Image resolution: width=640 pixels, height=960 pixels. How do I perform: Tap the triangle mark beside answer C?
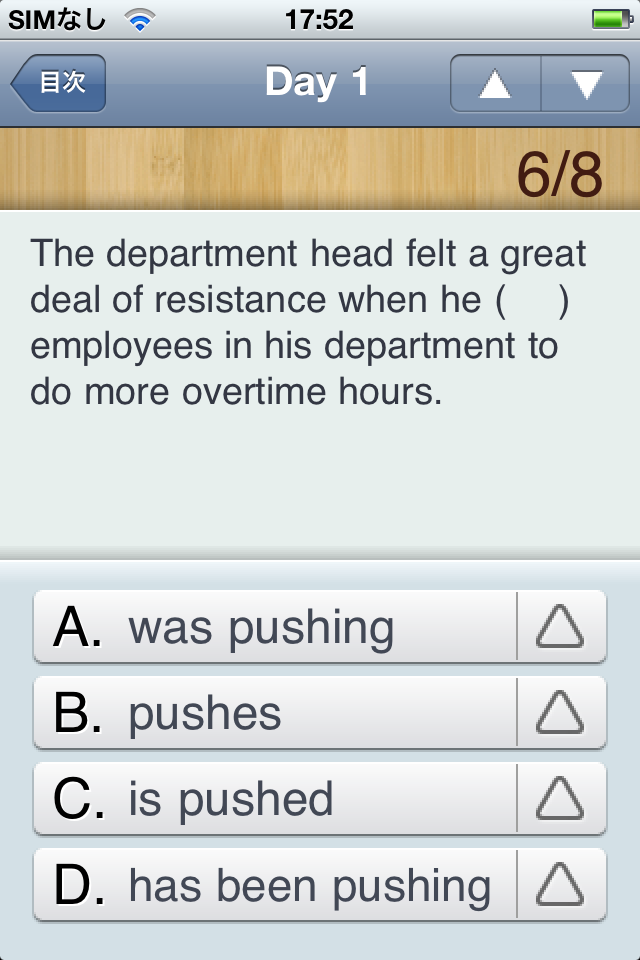click(x=560, y=799)
